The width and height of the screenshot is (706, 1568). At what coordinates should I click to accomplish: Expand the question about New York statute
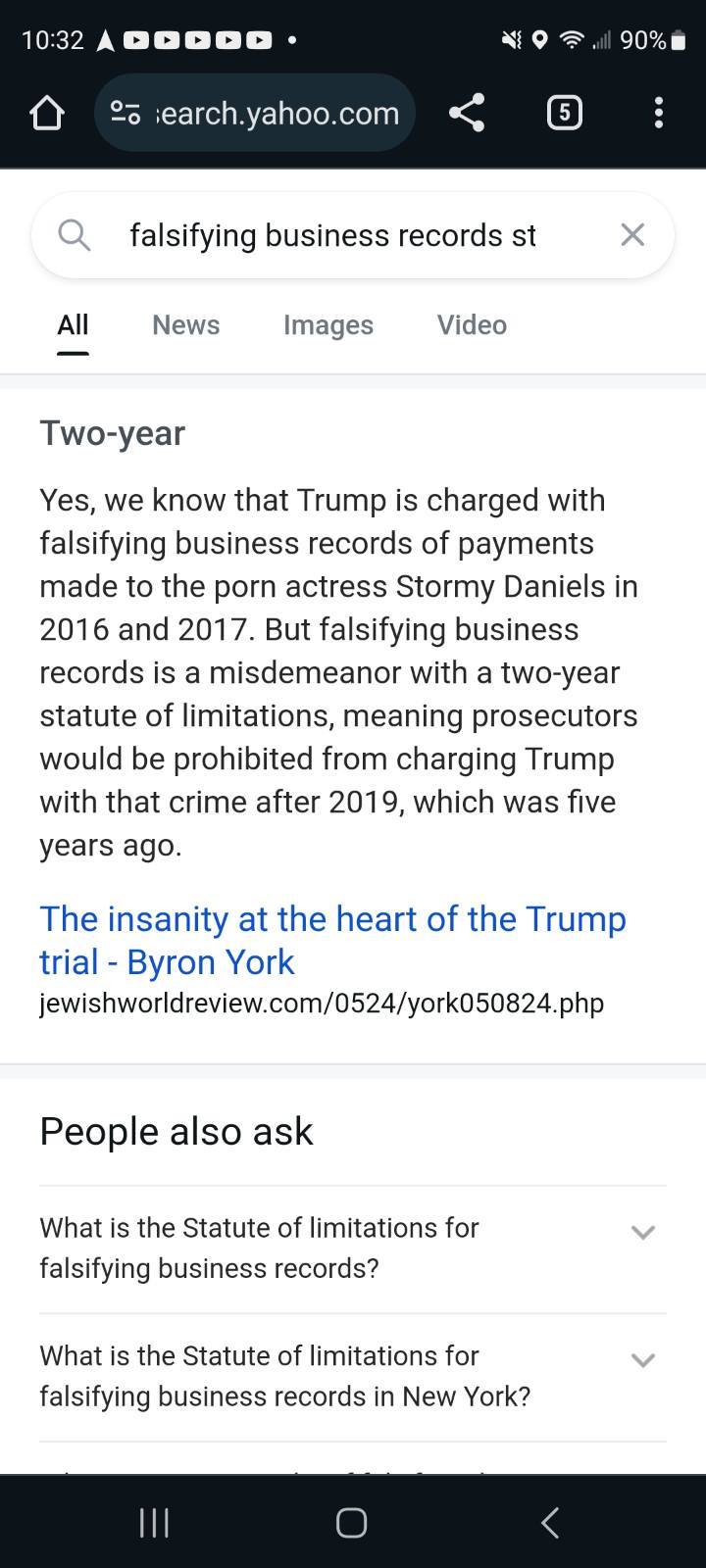tap(353, 1376)
